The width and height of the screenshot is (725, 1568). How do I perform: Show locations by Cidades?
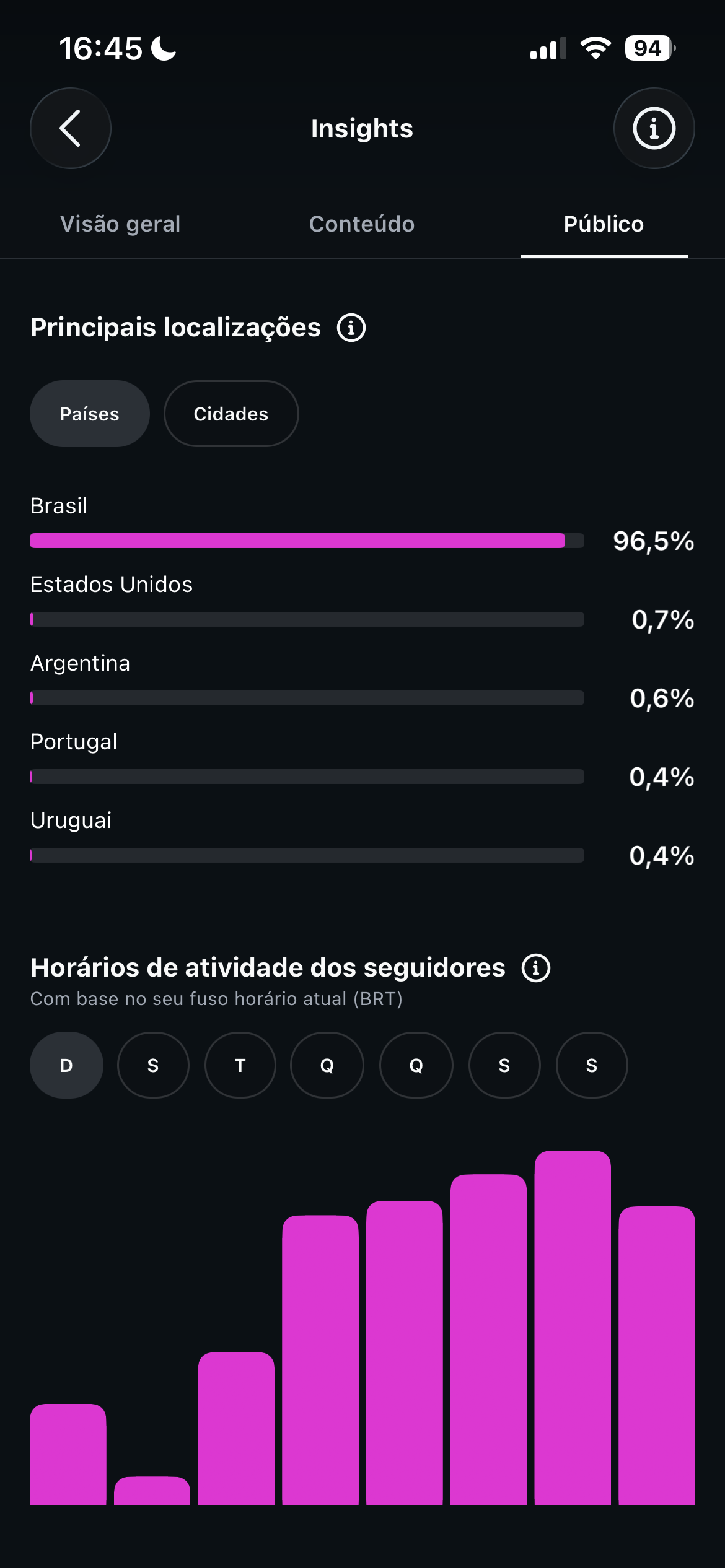point(231,414)
